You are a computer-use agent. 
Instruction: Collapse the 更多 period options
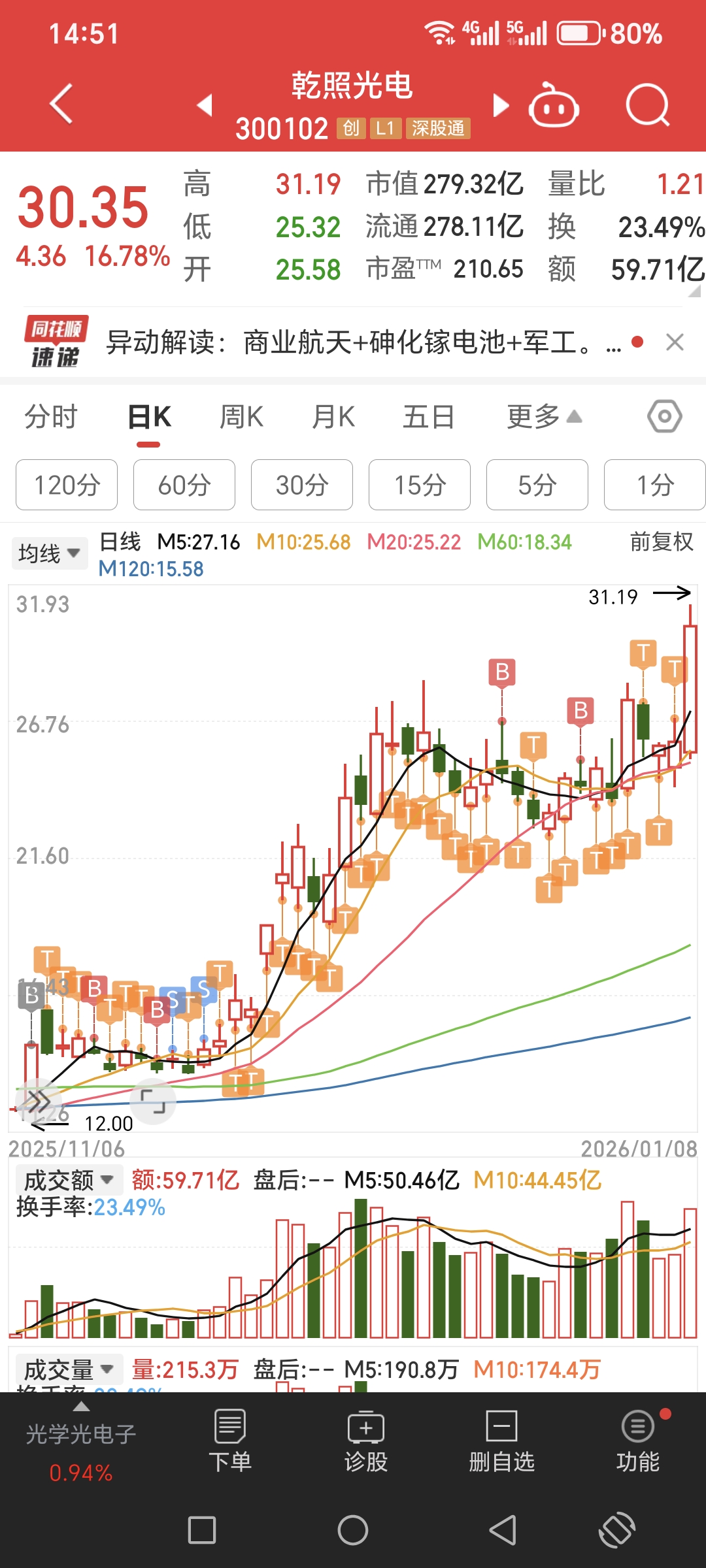(544, 417)
